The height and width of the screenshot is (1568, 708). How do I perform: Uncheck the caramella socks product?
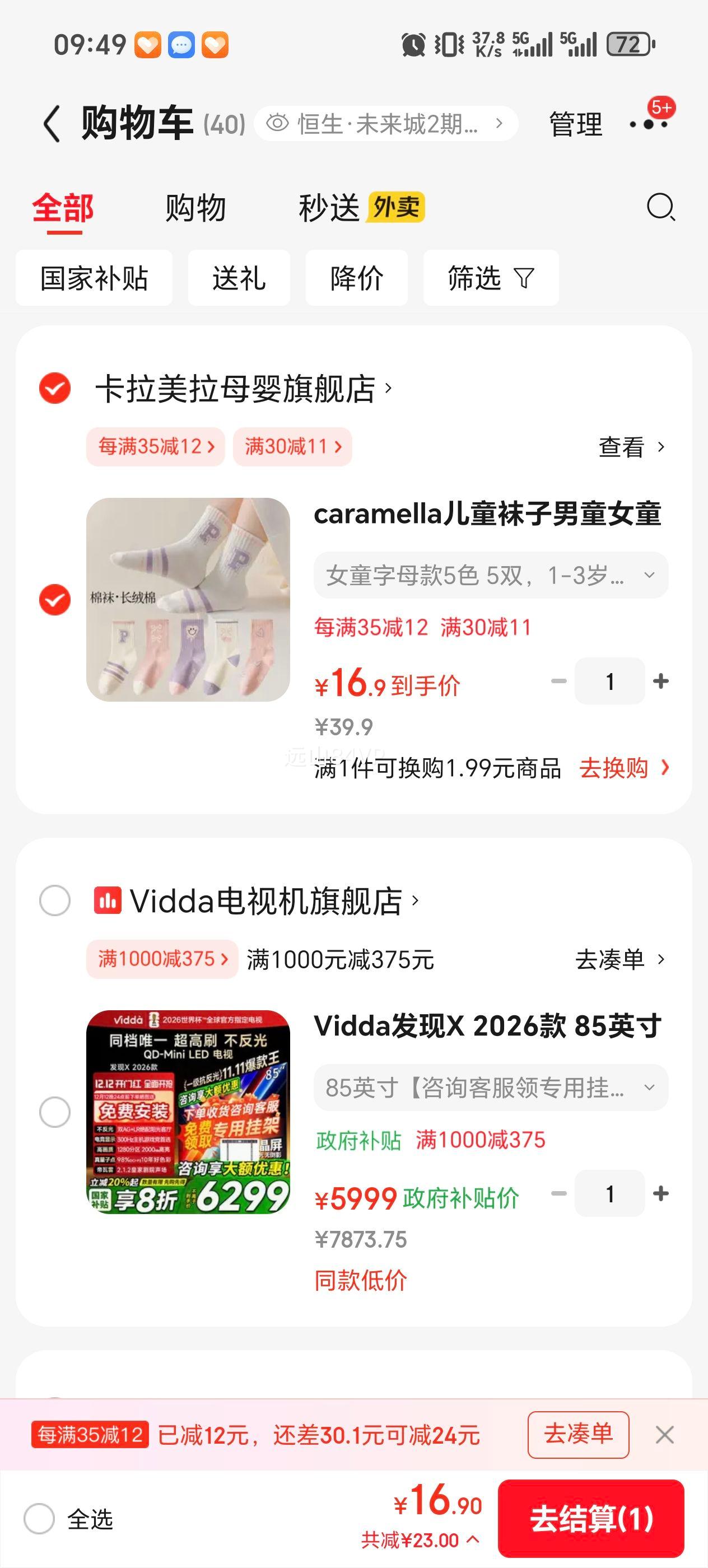54,600
